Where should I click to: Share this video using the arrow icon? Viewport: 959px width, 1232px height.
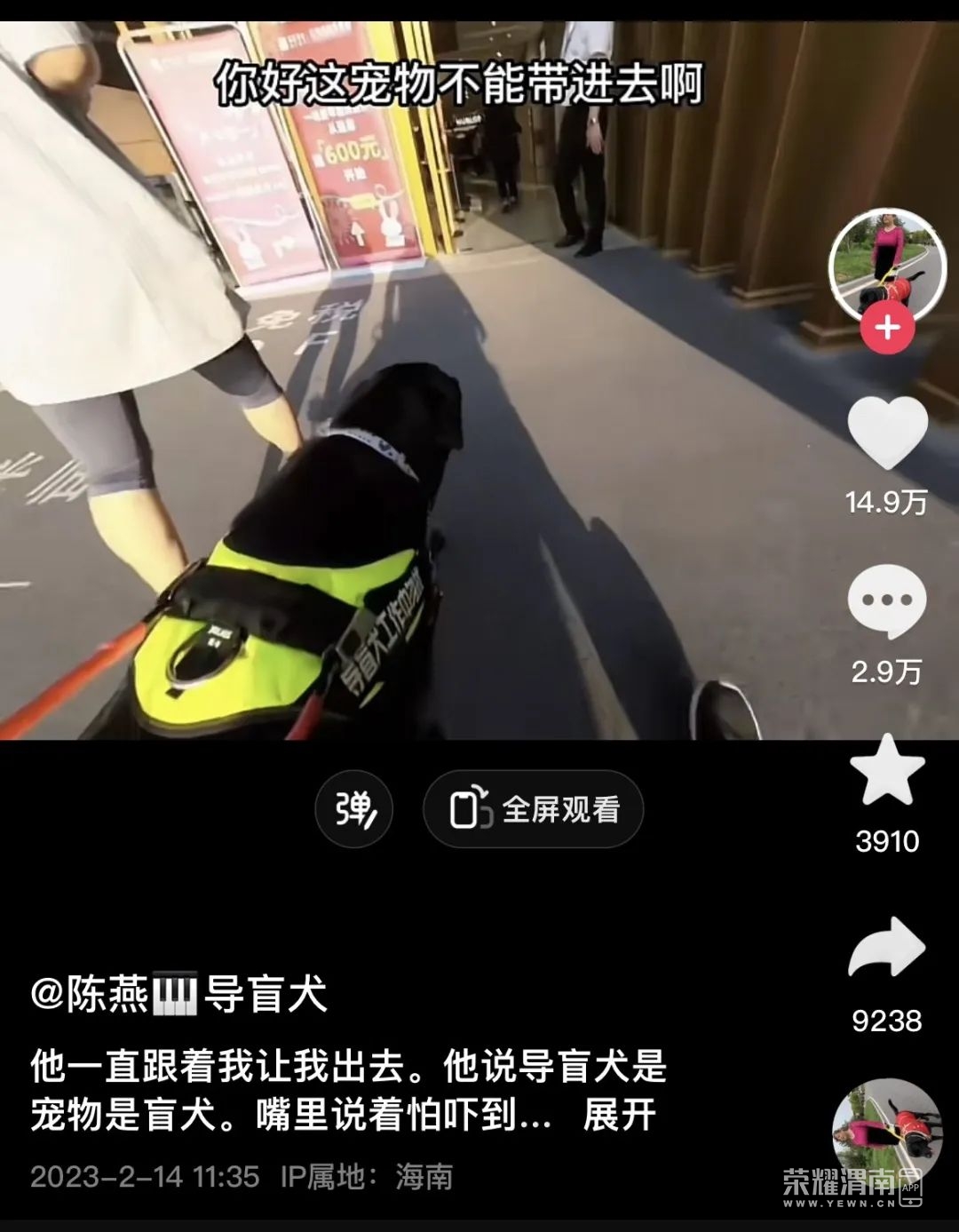click(886, 948)
